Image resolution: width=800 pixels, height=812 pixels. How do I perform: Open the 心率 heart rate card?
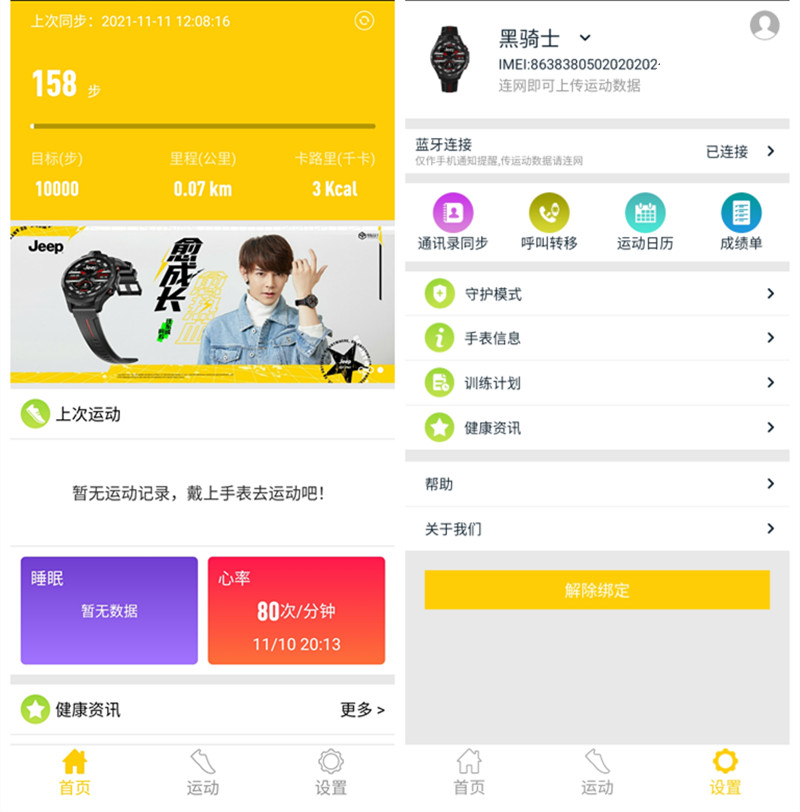pos(296,610)
